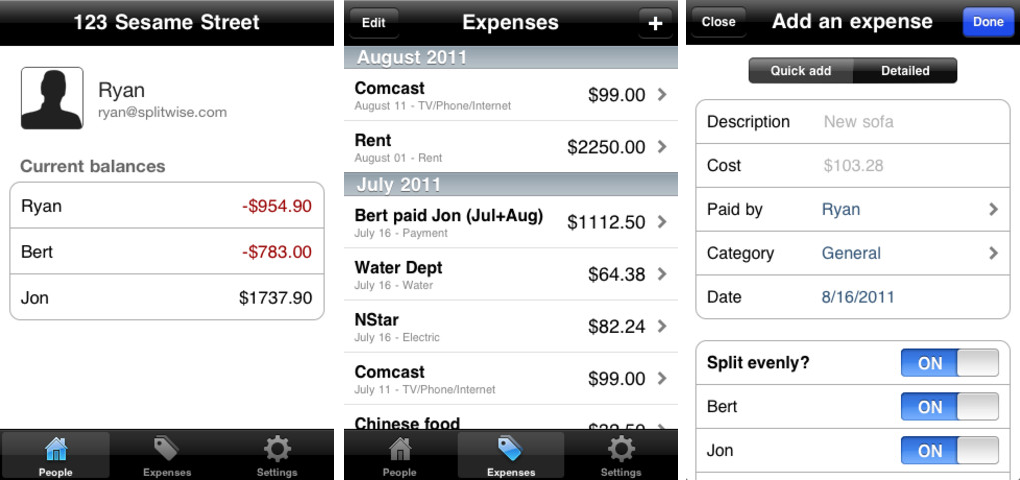Switch to the Detailed segment
This screenshot has height=480, width=1020.
pos(905,71)
